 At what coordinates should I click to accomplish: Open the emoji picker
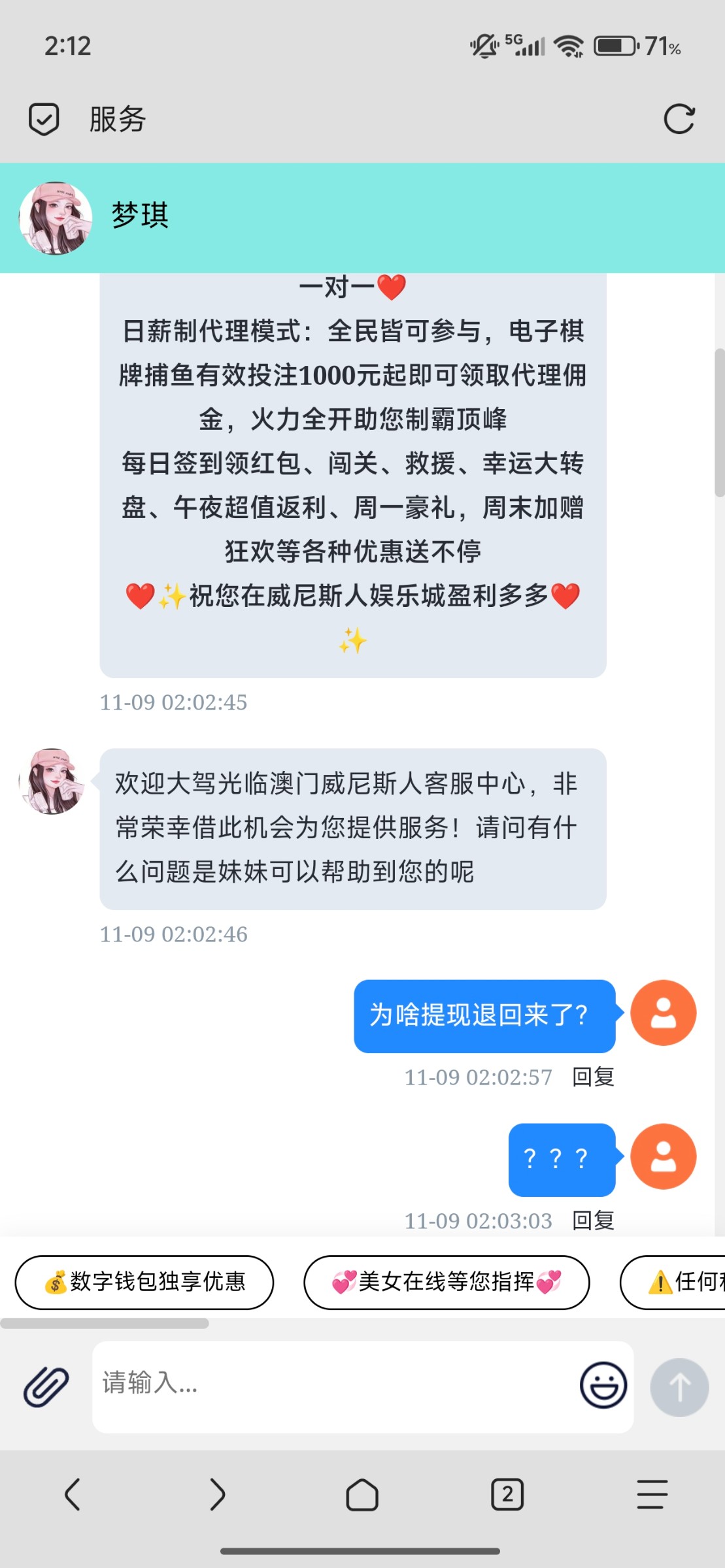(x=603, y=1385)
